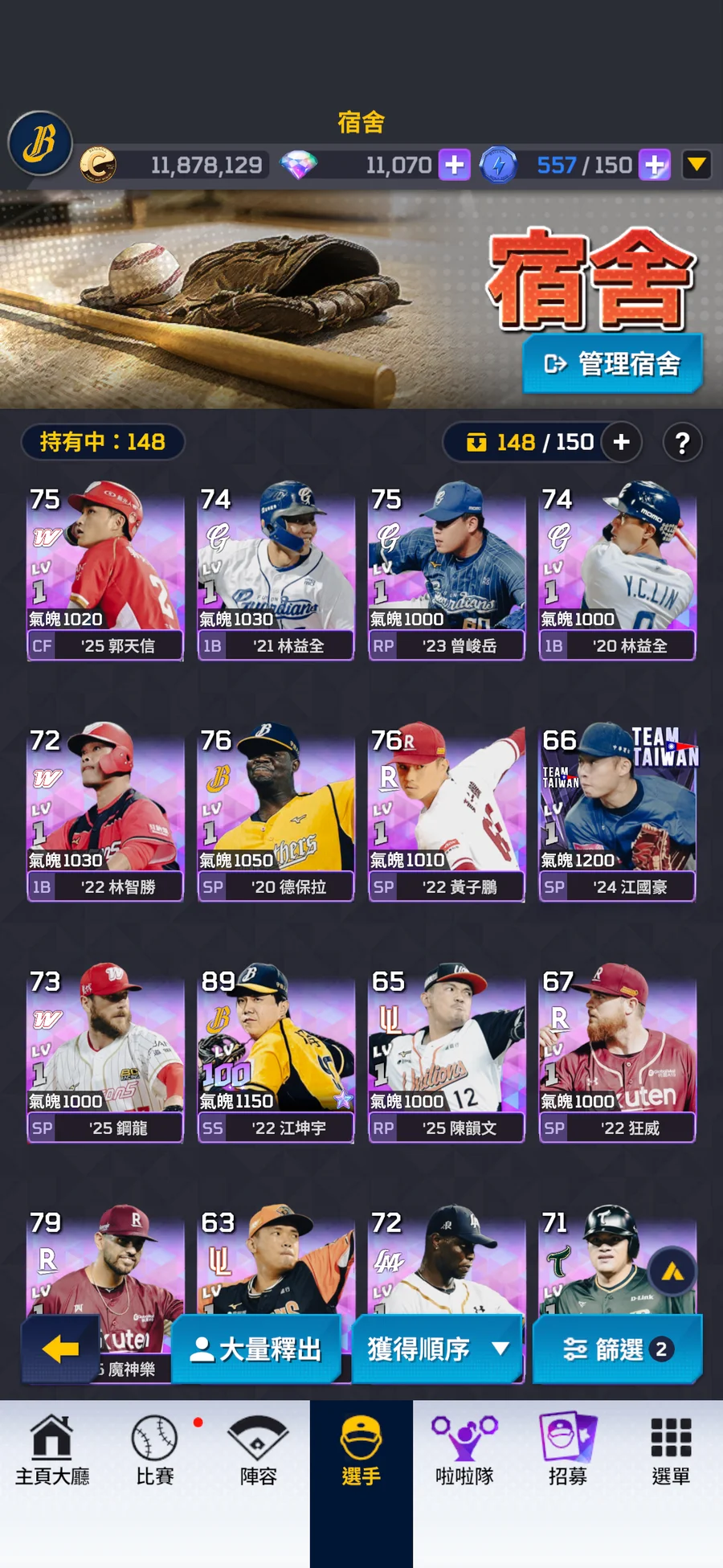Viewport: 723px width, 1568px height.
Task: Open the '24 江國豪 Team Taiwan card
Action: 617,813
